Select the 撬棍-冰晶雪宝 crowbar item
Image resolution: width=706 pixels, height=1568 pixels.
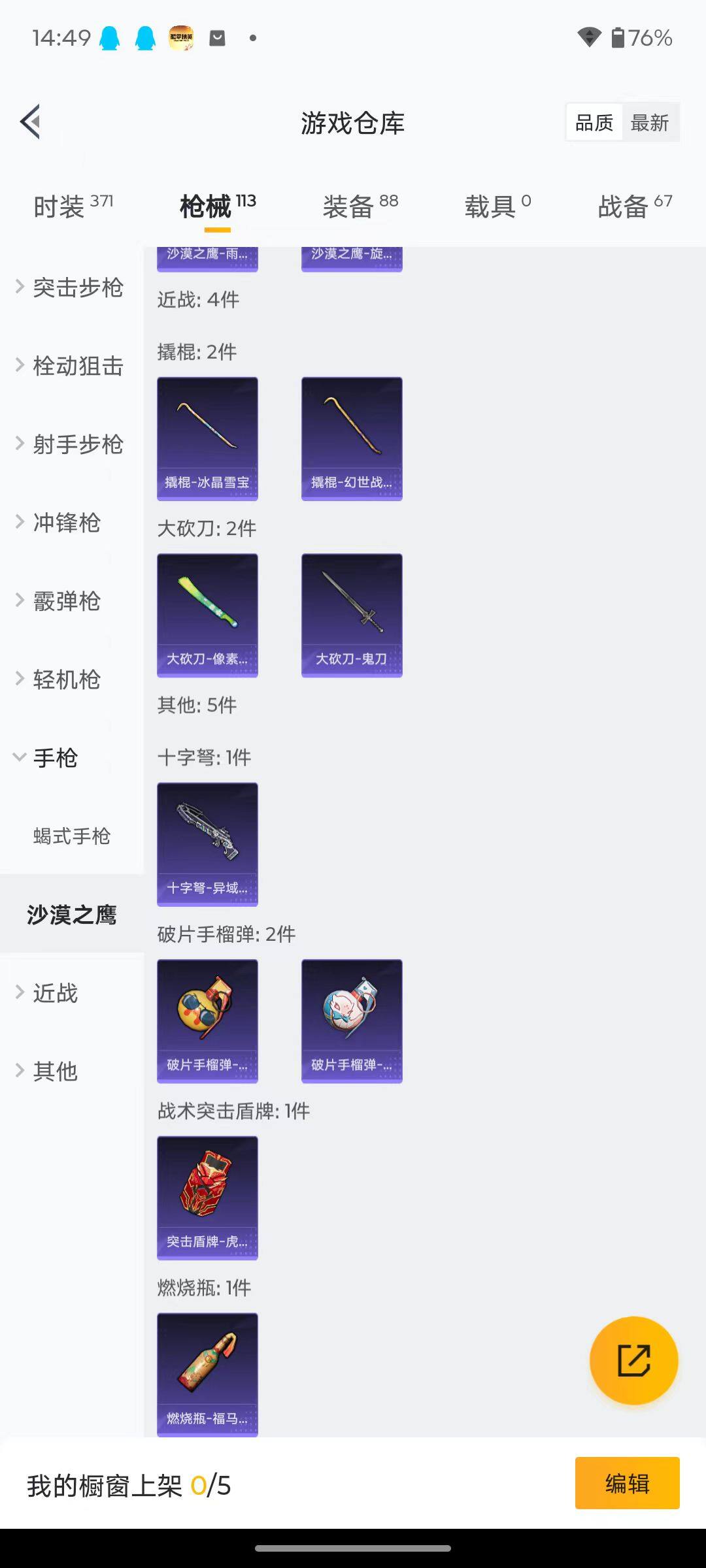coord(207,438)
